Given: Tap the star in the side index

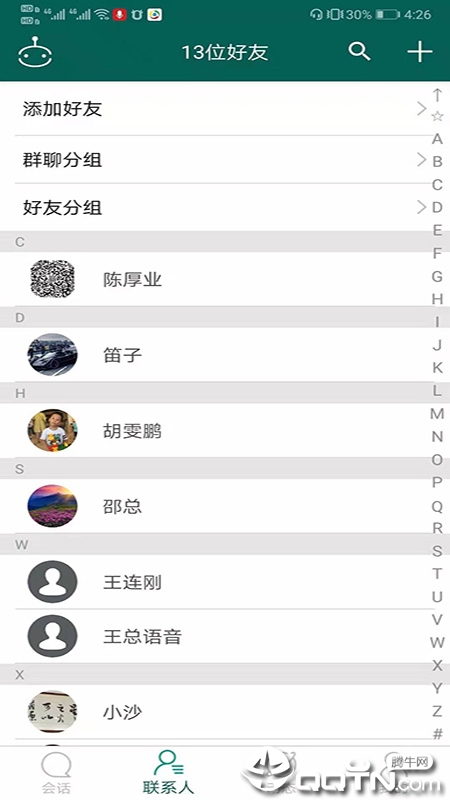Looking at the screenshot, I should click(437, 116).
